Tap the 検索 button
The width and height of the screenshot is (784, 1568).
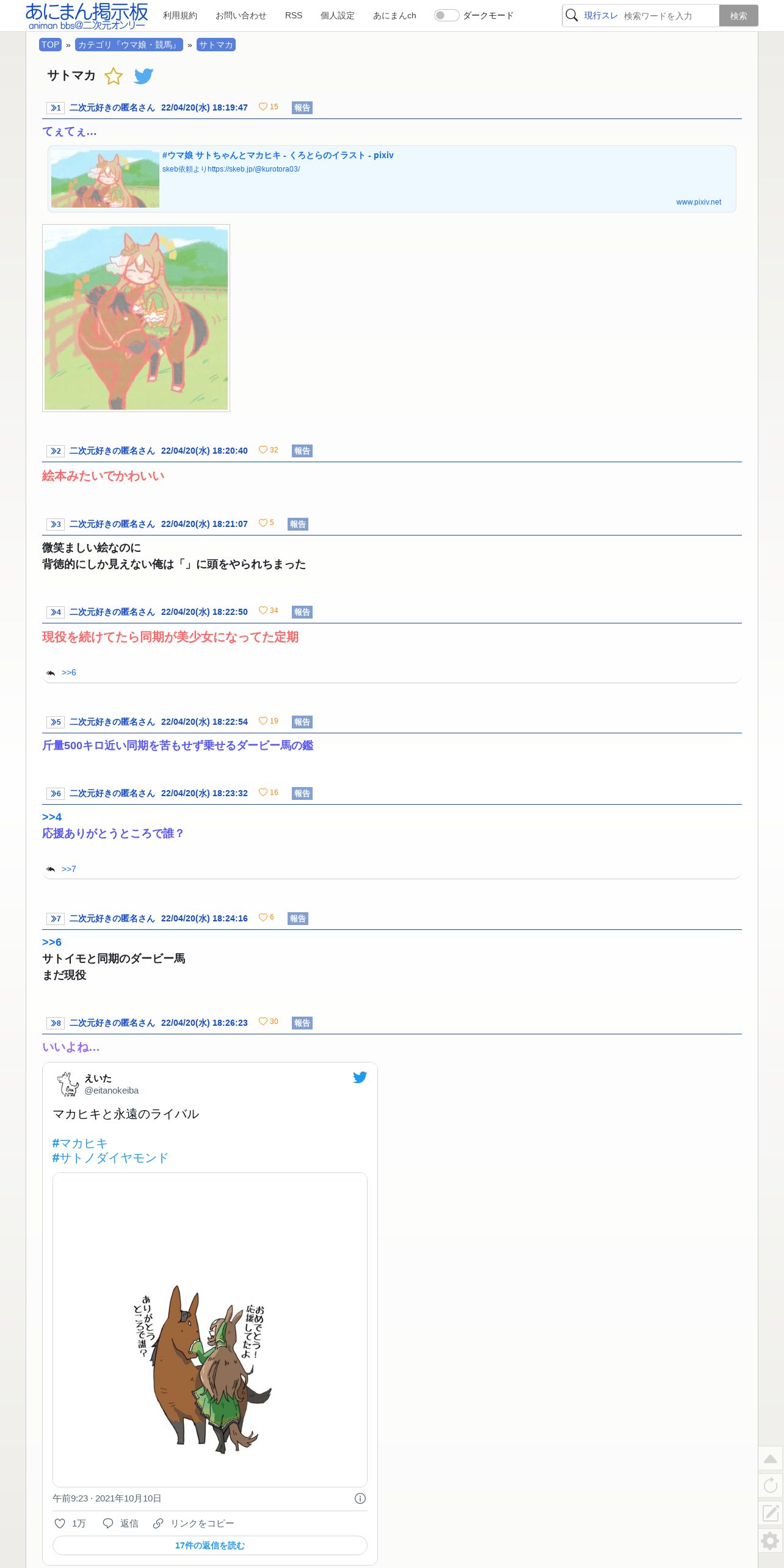[738, 16]
